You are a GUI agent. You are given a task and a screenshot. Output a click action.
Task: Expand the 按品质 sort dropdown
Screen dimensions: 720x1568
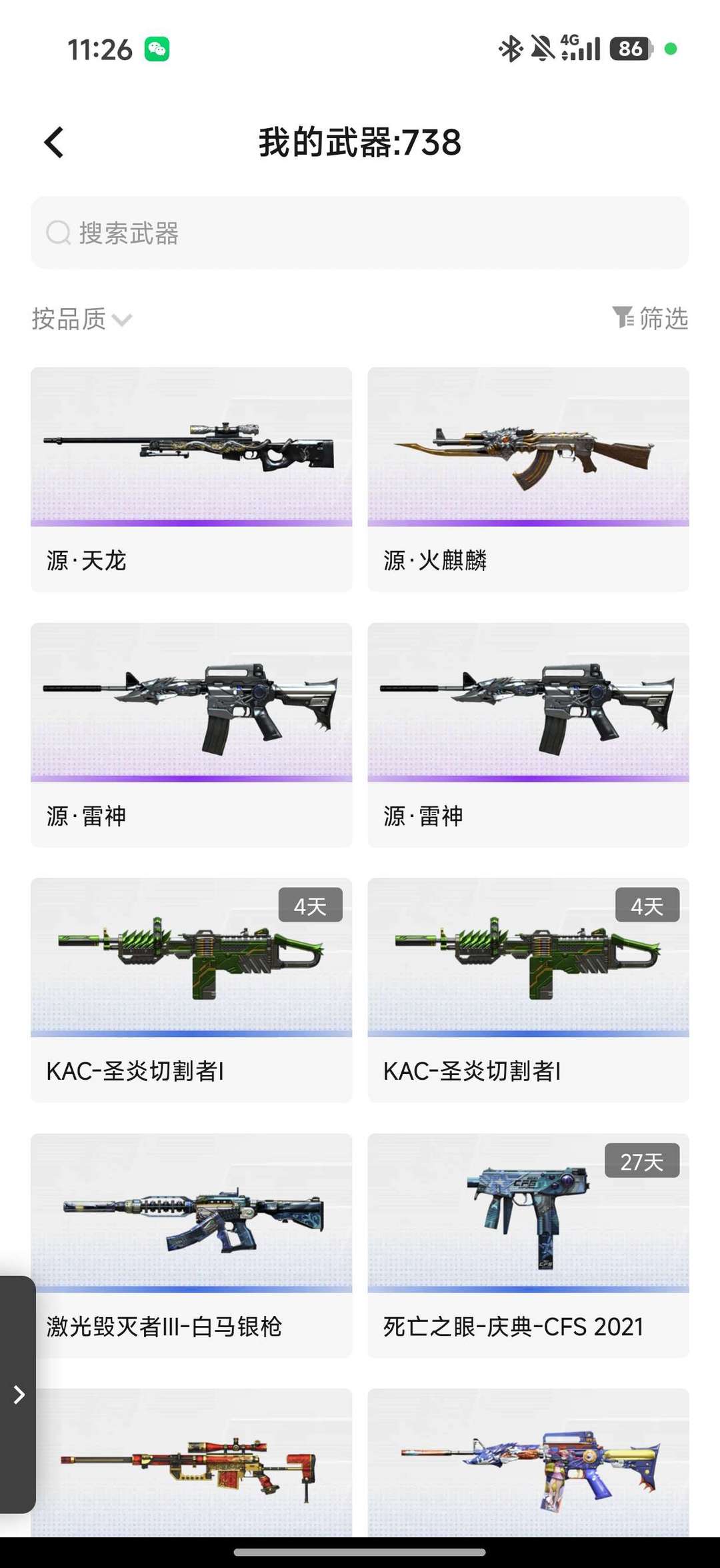(82, 319)
